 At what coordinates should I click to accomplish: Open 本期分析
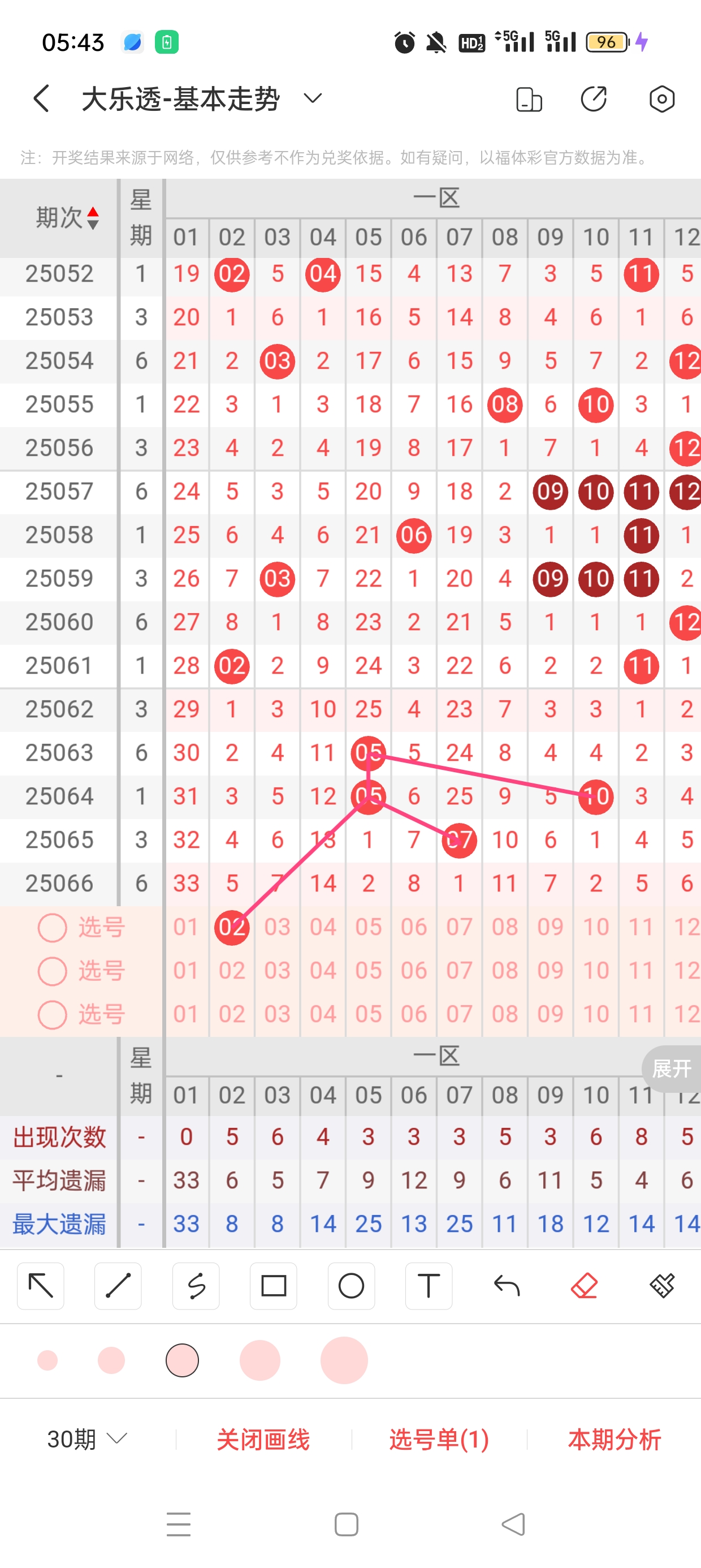pyautogui.click(x=614, y=1440)
